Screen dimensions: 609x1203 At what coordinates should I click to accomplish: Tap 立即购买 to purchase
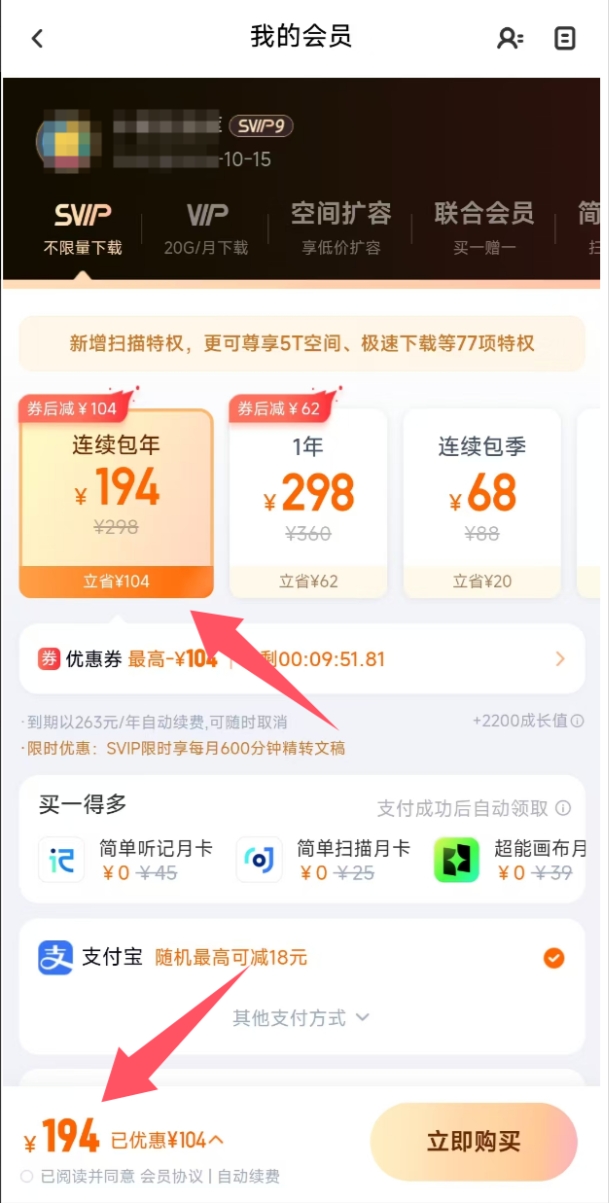click(x=473, y=1141)
